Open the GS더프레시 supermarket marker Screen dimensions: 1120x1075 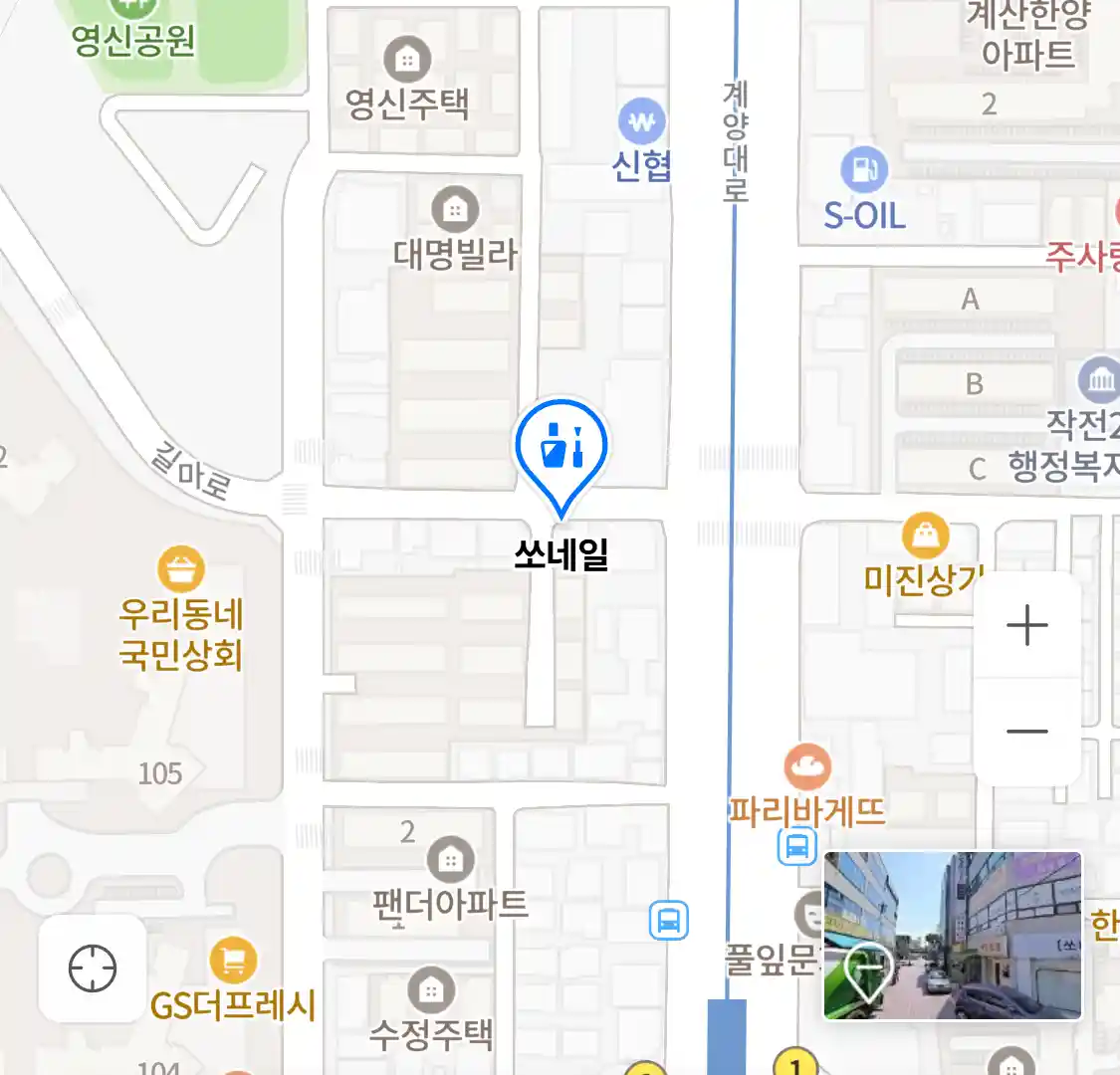point(233,961)
